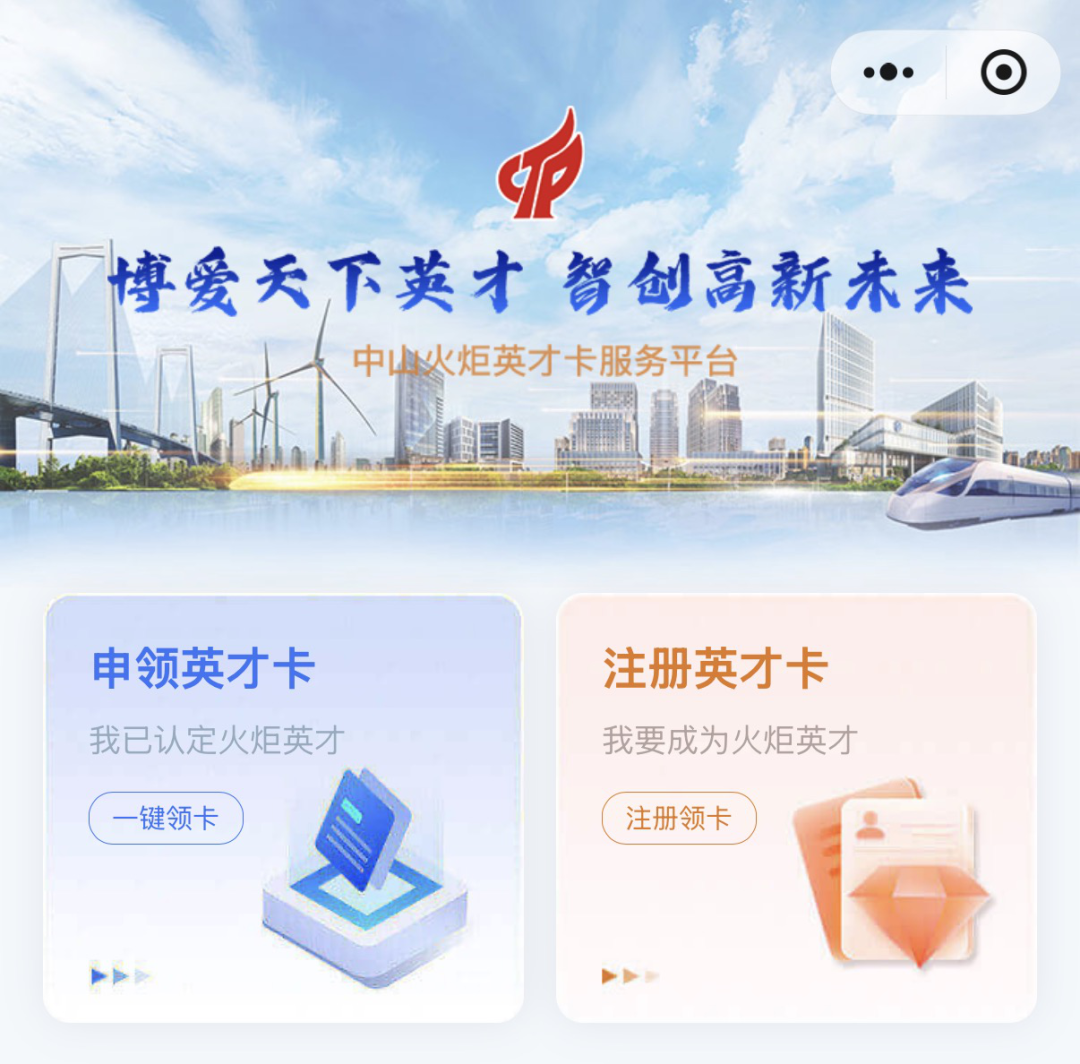Viewport: 1080px width, 1064px height.
Task: Tap the 注册领卡 button
Action: pos(679,818)
